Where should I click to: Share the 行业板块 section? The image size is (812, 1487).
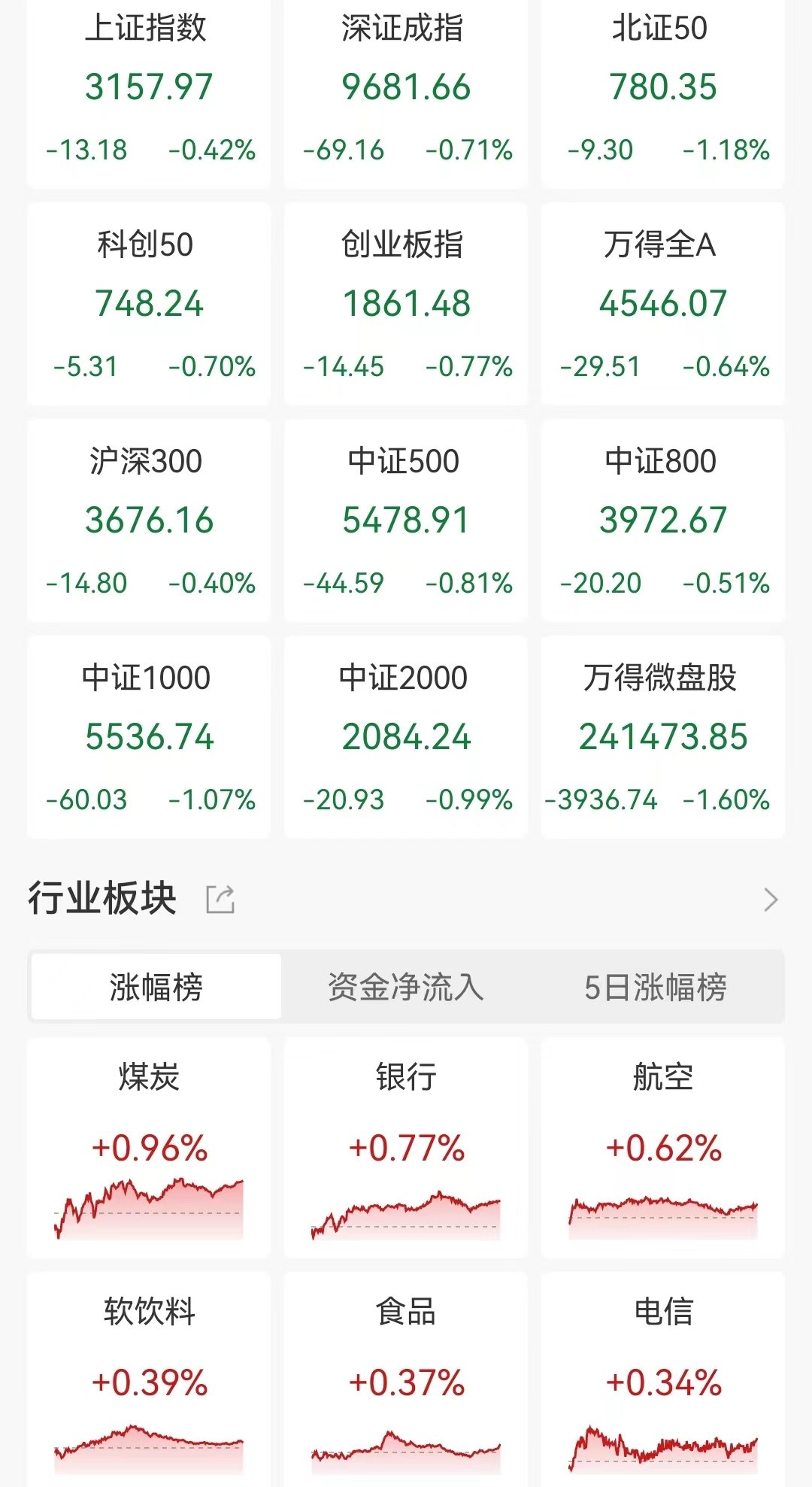point(220,899)
